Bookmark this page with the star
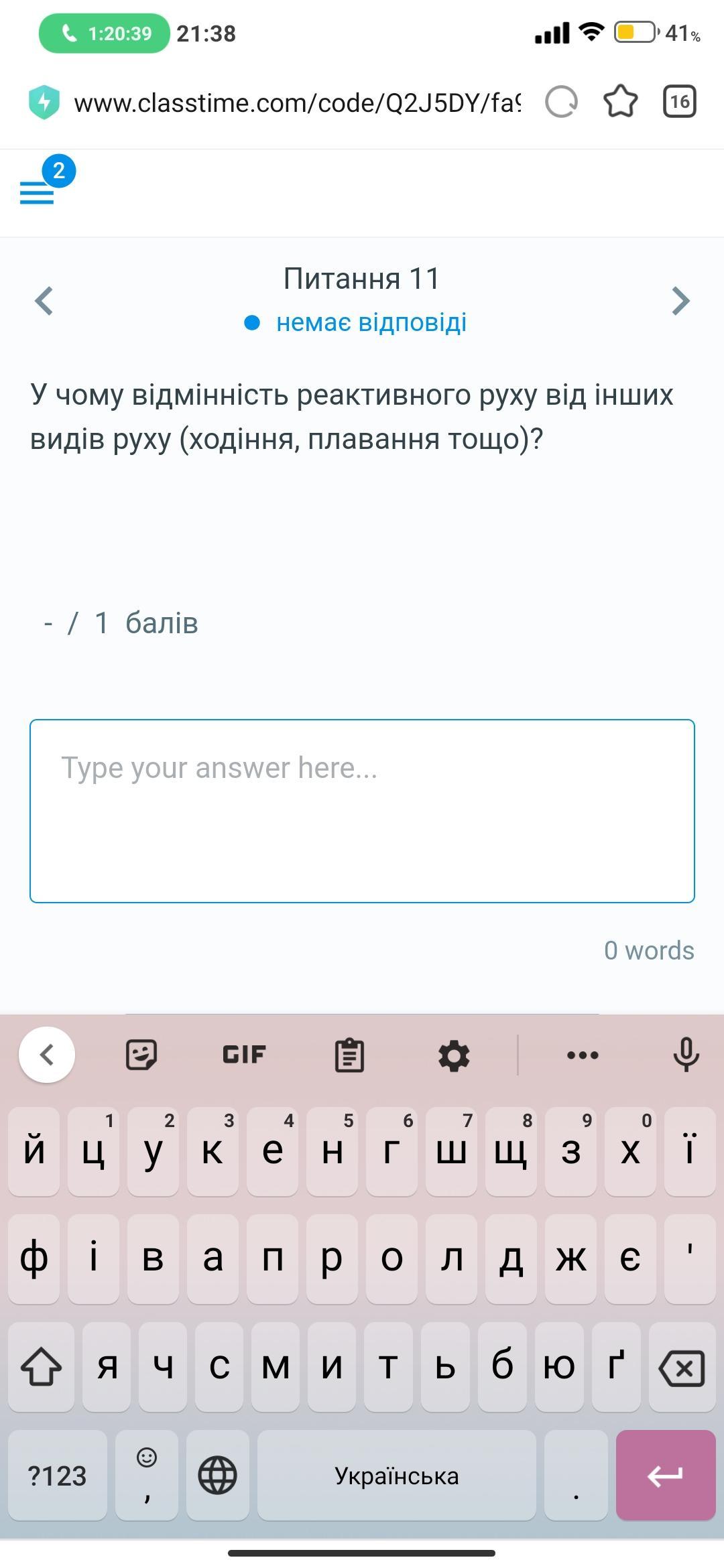This screenshot has height=1568, width=724. [621, 102]
